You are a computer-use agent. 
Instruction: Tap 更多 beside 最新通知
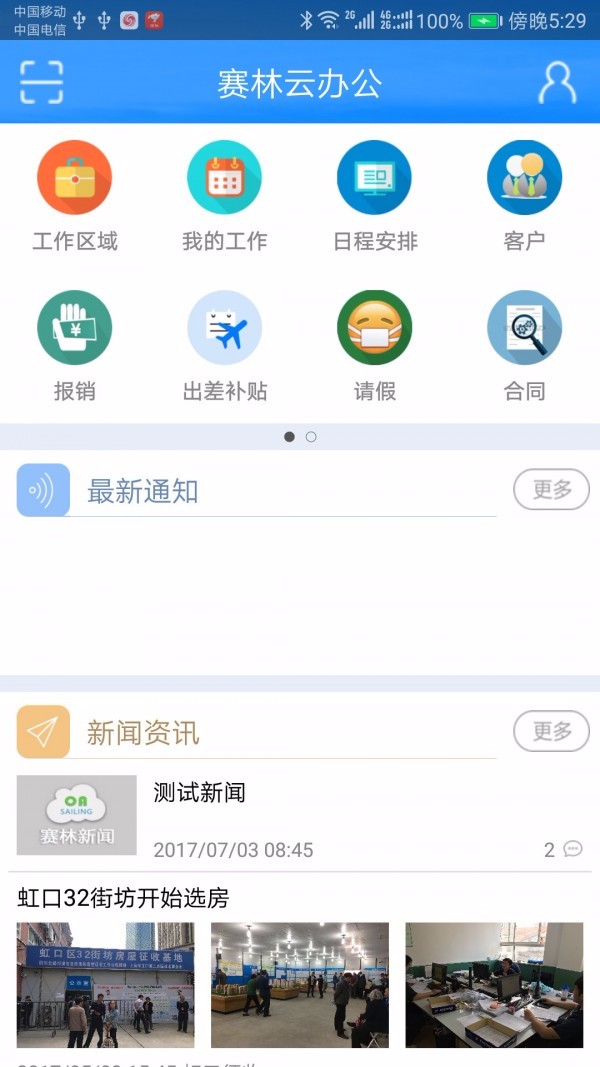click(551, 489)
